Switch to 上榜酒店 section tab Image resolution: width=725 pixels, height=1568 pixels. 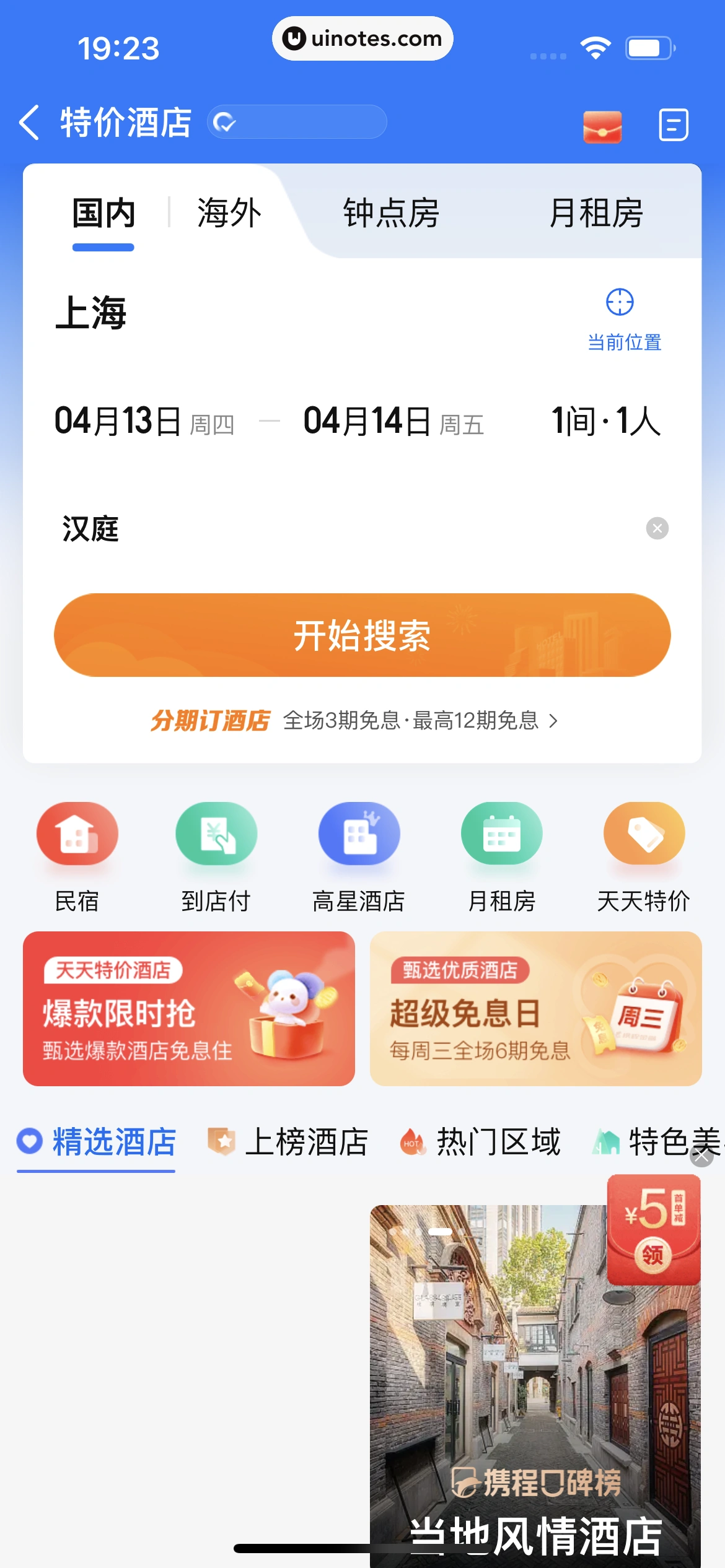pos(289,1142)
